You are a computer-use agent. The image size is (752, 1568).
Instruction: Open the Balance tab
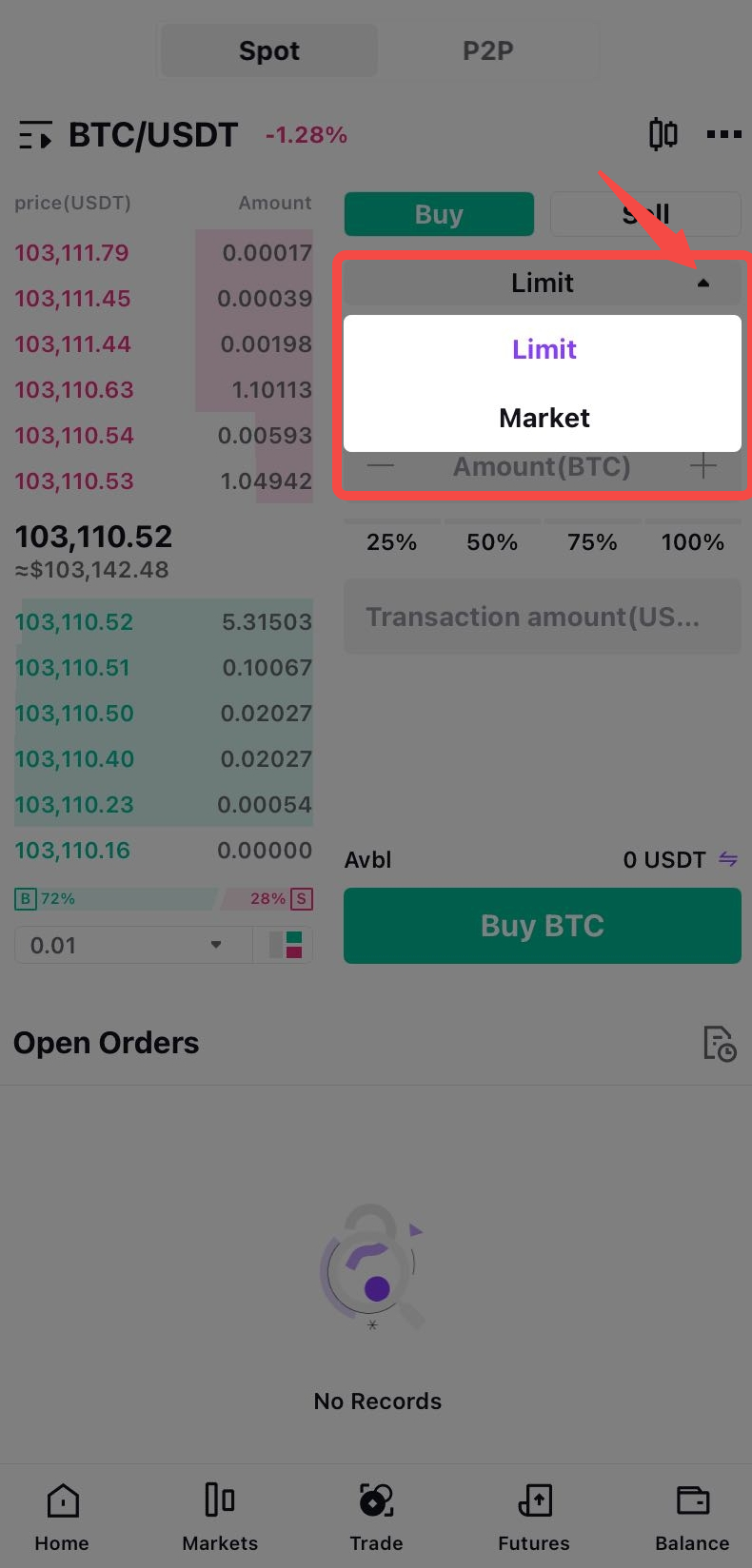692,1517
